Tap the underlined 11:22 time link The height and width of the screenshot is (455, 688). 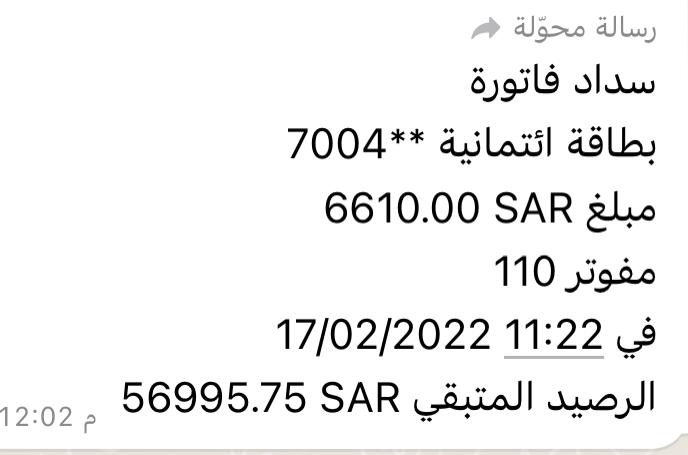click(556, 333)
